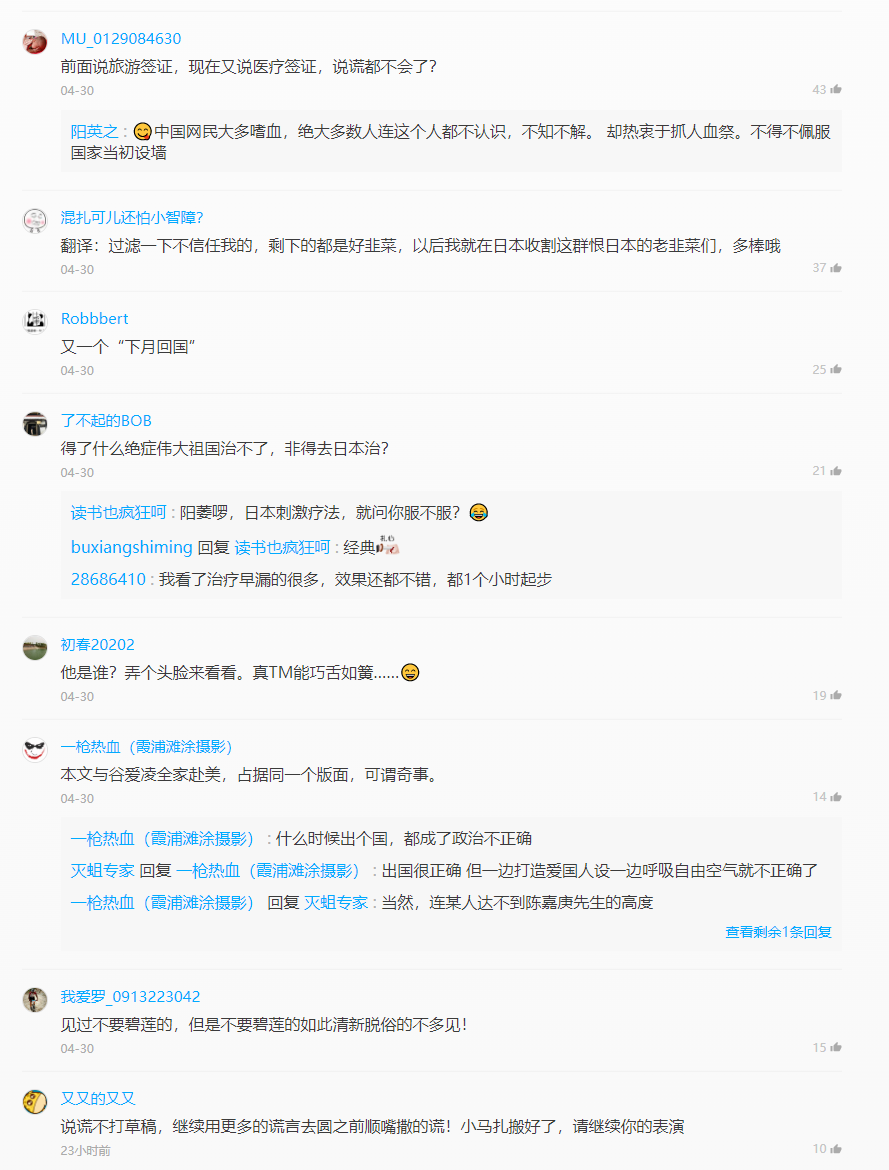Like the comment by MU_0129084630
The width and height of the screenshot is (889, 1170).
[836, 89]
